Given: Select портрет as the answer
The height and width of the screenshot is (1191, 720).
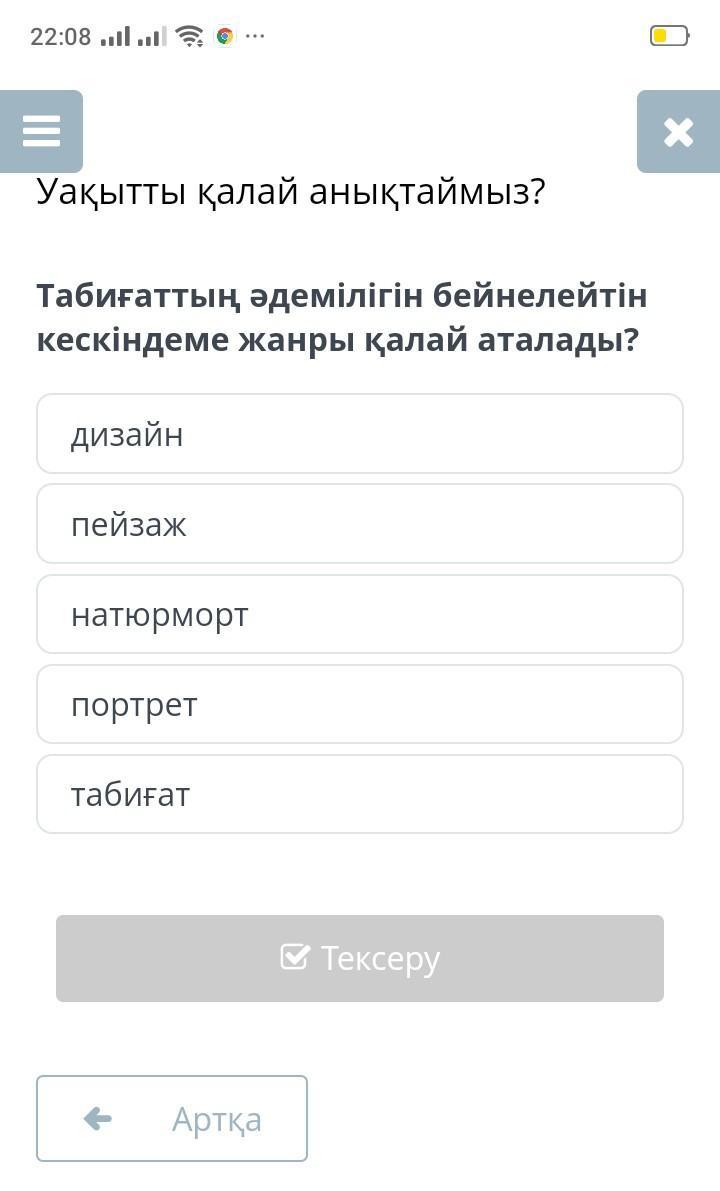Looking at the screenshot, I should tap(360, 704).
